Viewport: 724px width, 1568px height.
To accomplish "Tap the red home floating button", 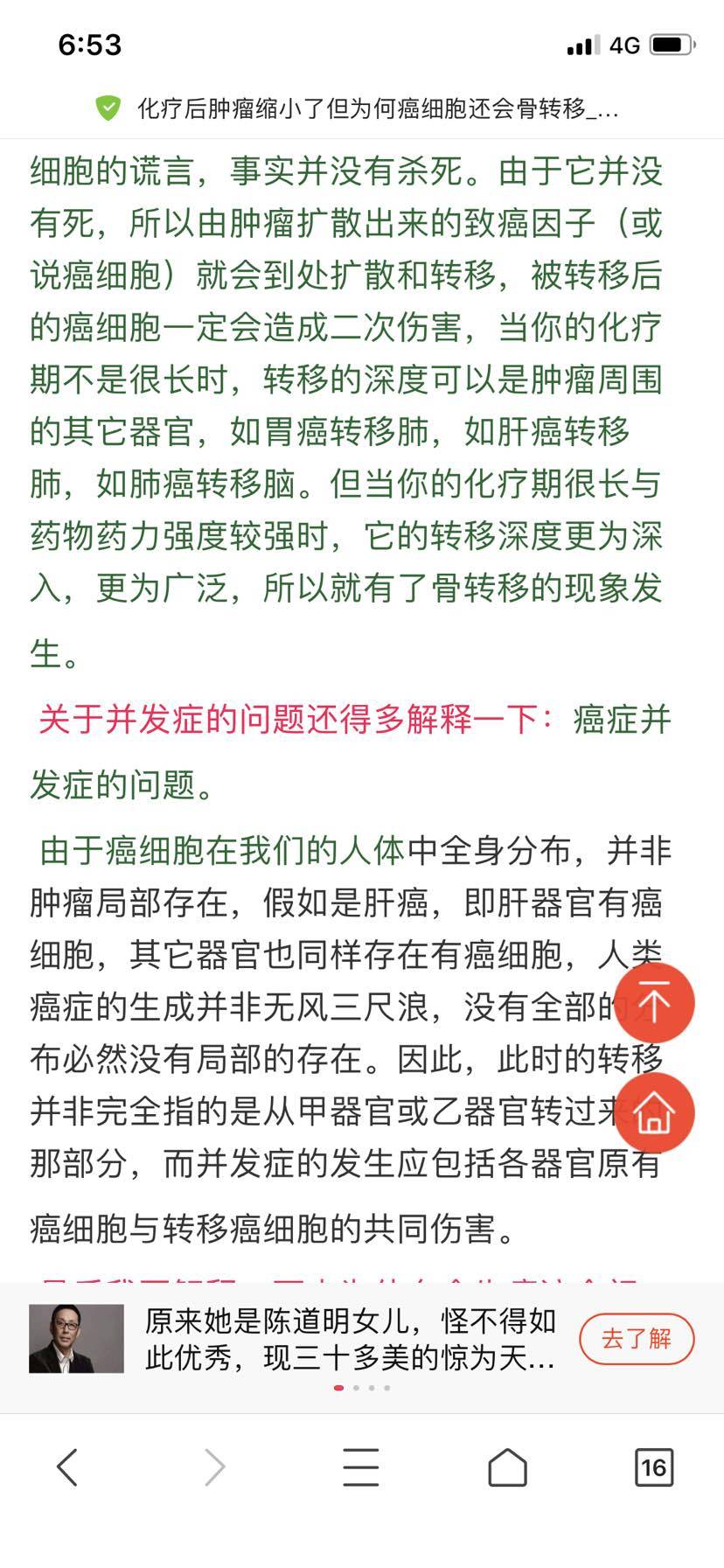I will click(654, 1113).
